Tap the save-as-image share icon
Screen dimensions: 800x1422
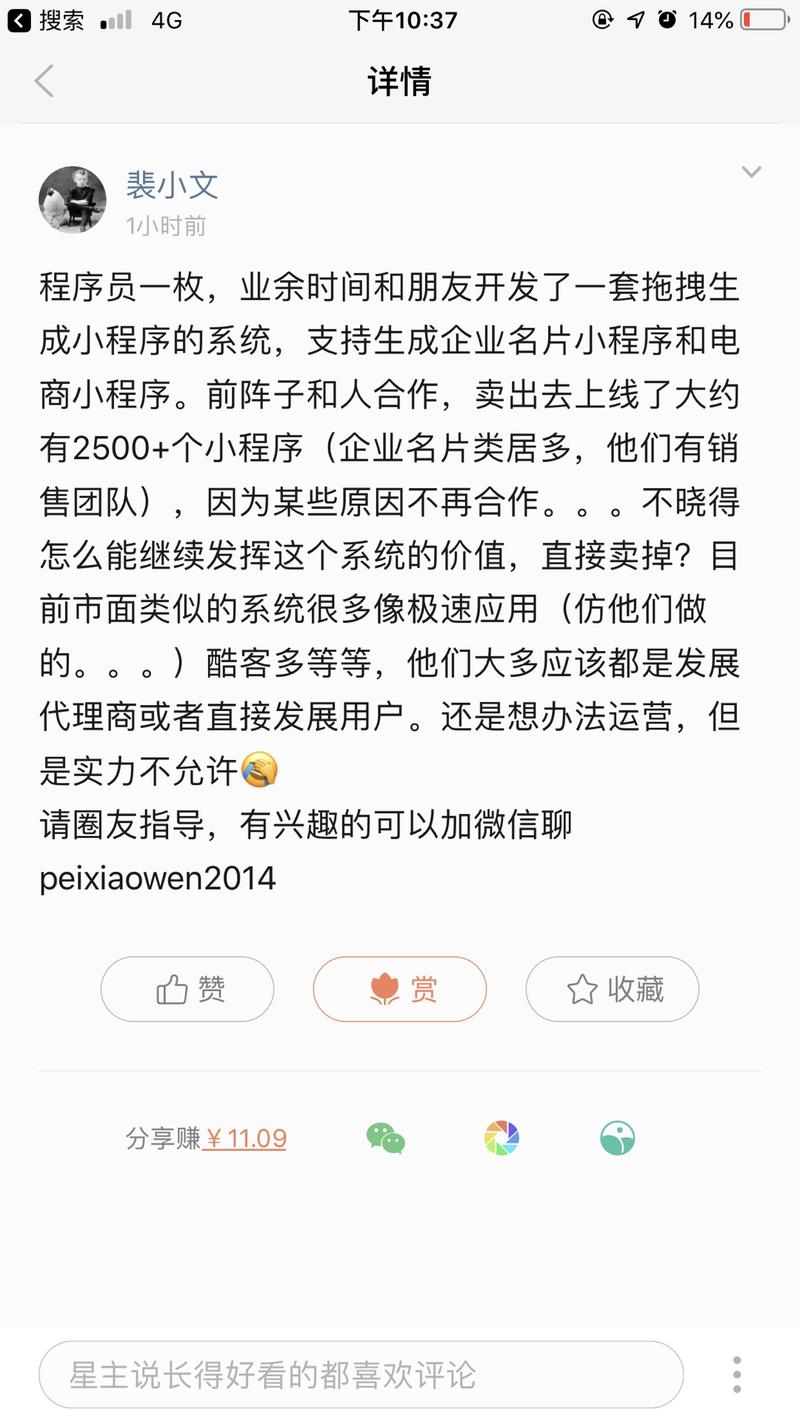[617, 1137]
